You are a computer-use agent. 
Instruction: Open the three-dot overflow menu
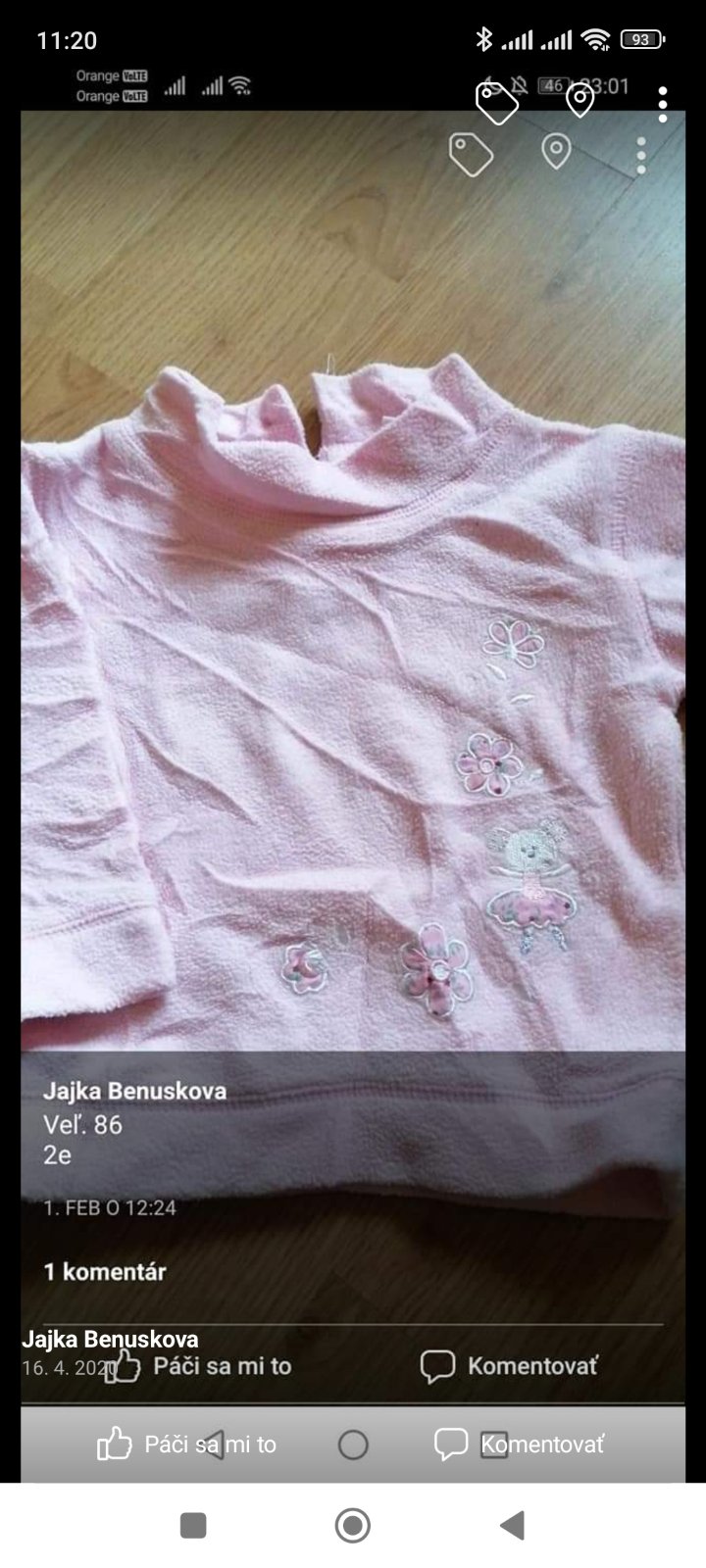(663, 104)
